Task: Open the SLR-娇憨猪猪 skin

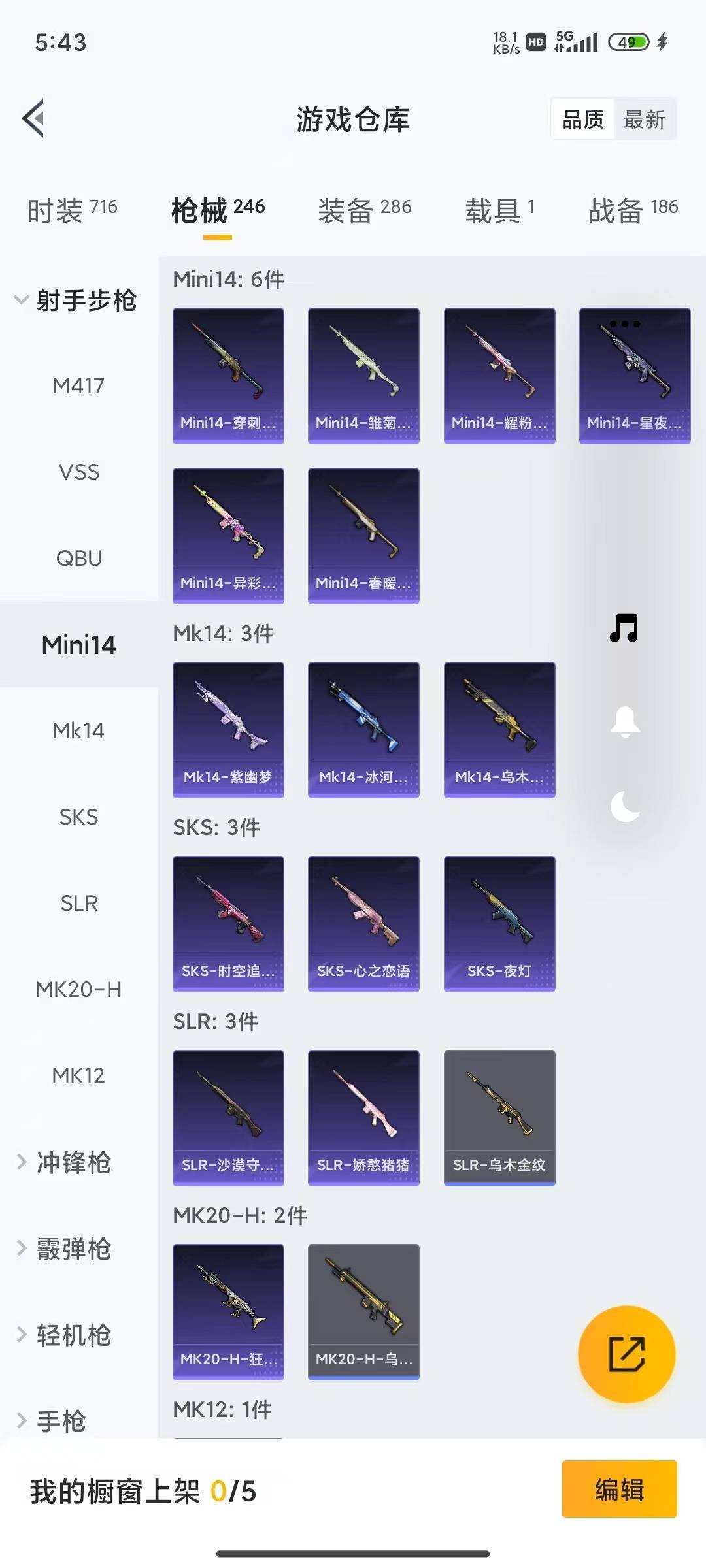Action: tap(363, 1118)
